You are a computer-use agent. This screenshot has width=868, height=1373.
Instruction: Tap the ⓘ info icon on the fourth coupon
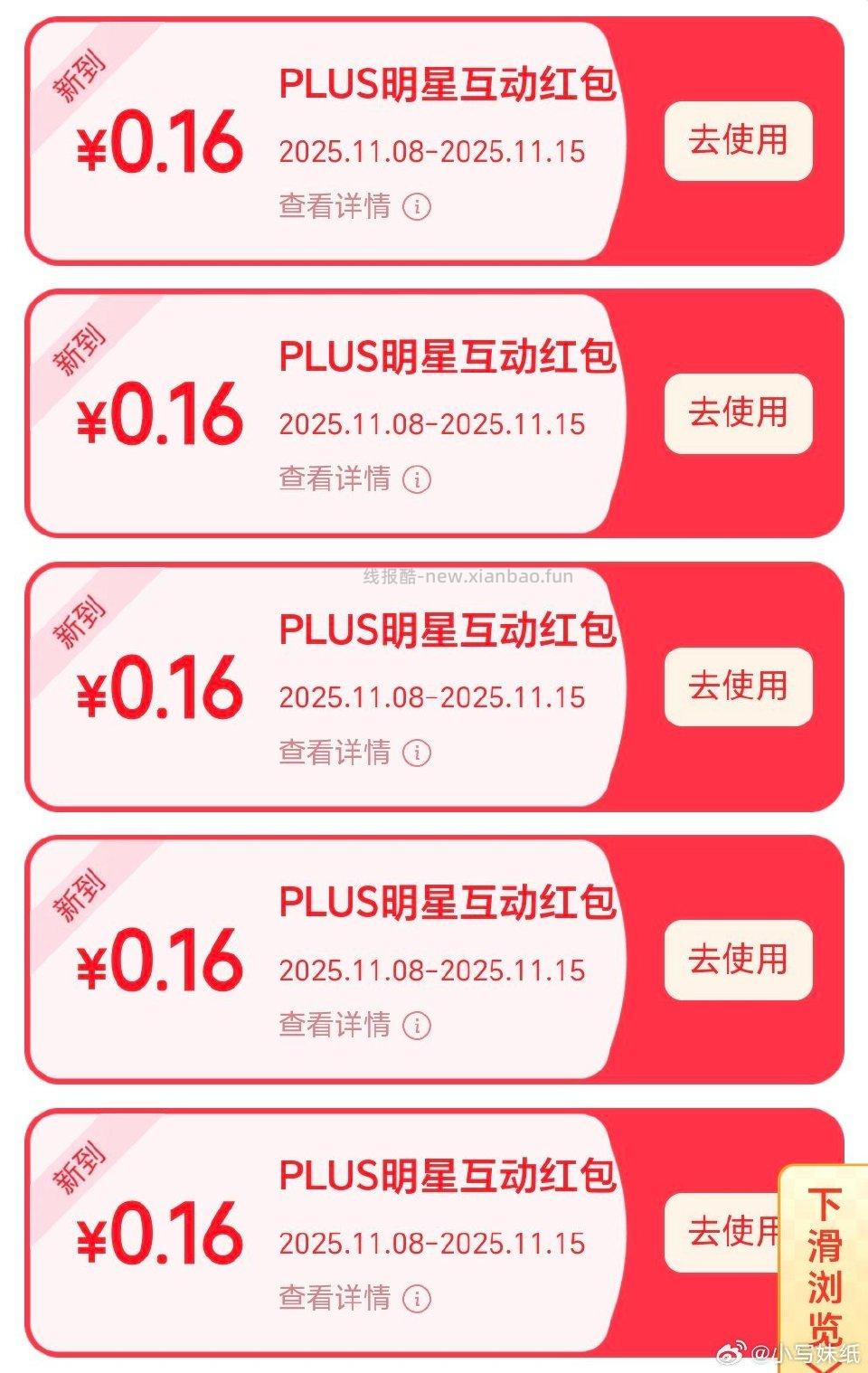tap(417, 1024)
